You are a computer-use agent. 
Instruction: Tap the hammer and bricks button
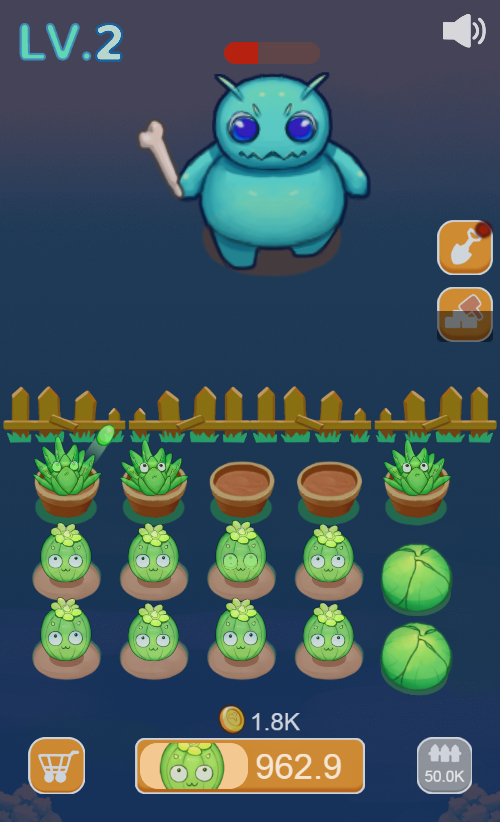(465, 314)
